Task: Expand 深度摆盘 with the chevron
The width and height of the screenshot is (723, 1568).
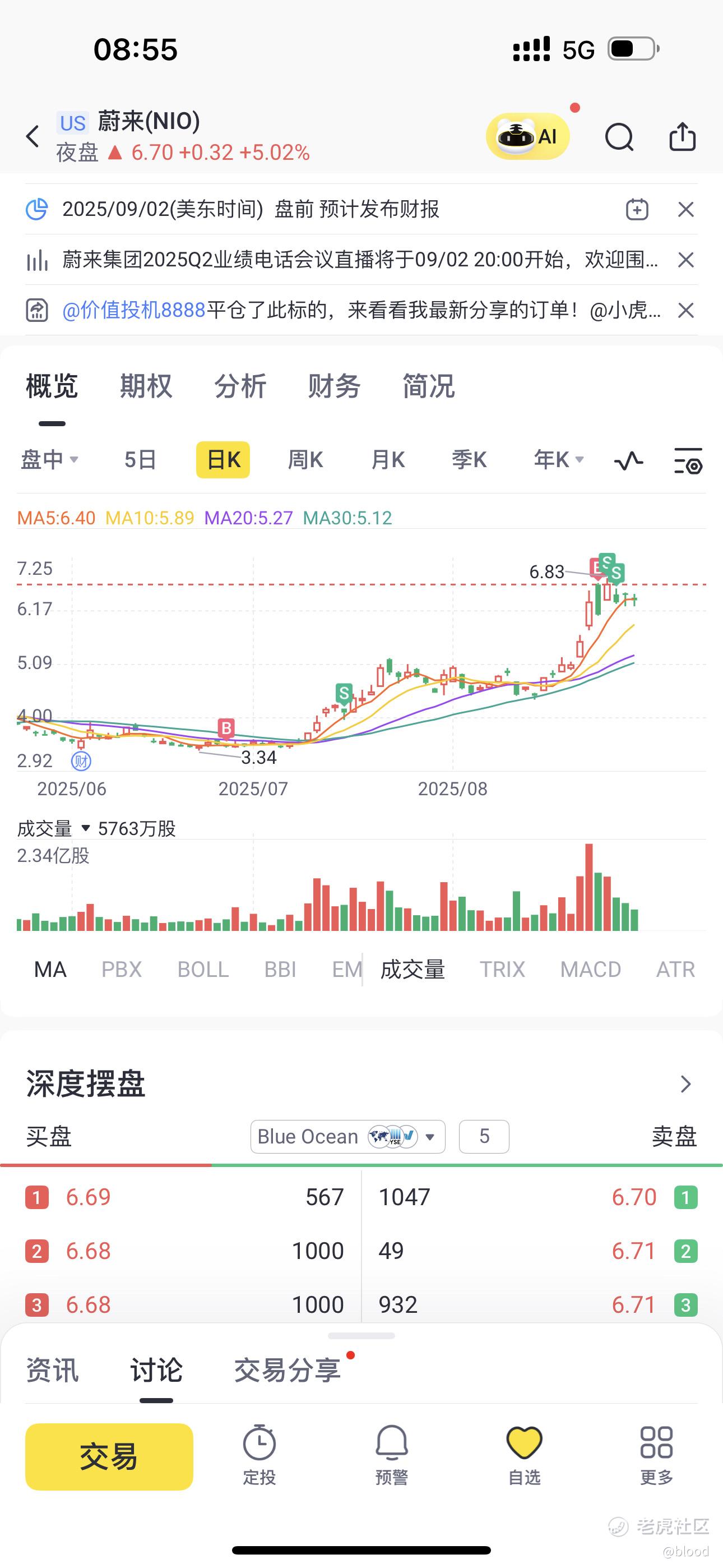Action: (686, 1084)
